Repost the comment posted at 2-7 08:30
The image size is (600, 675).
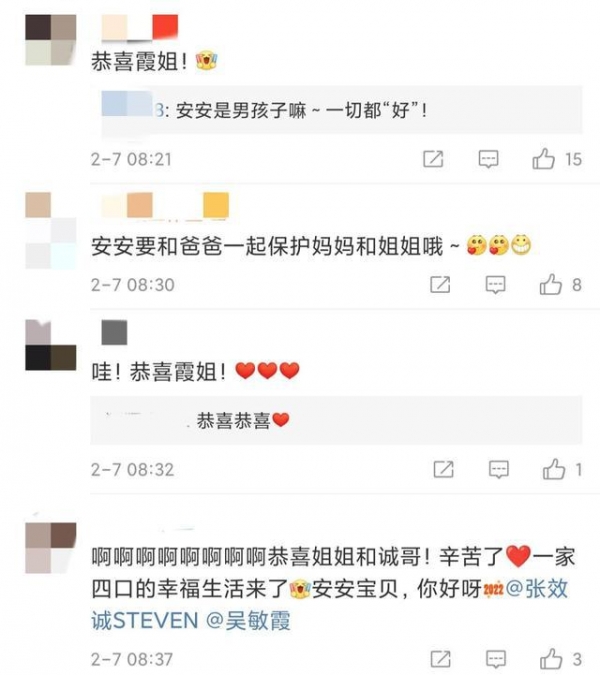[439, 285]
